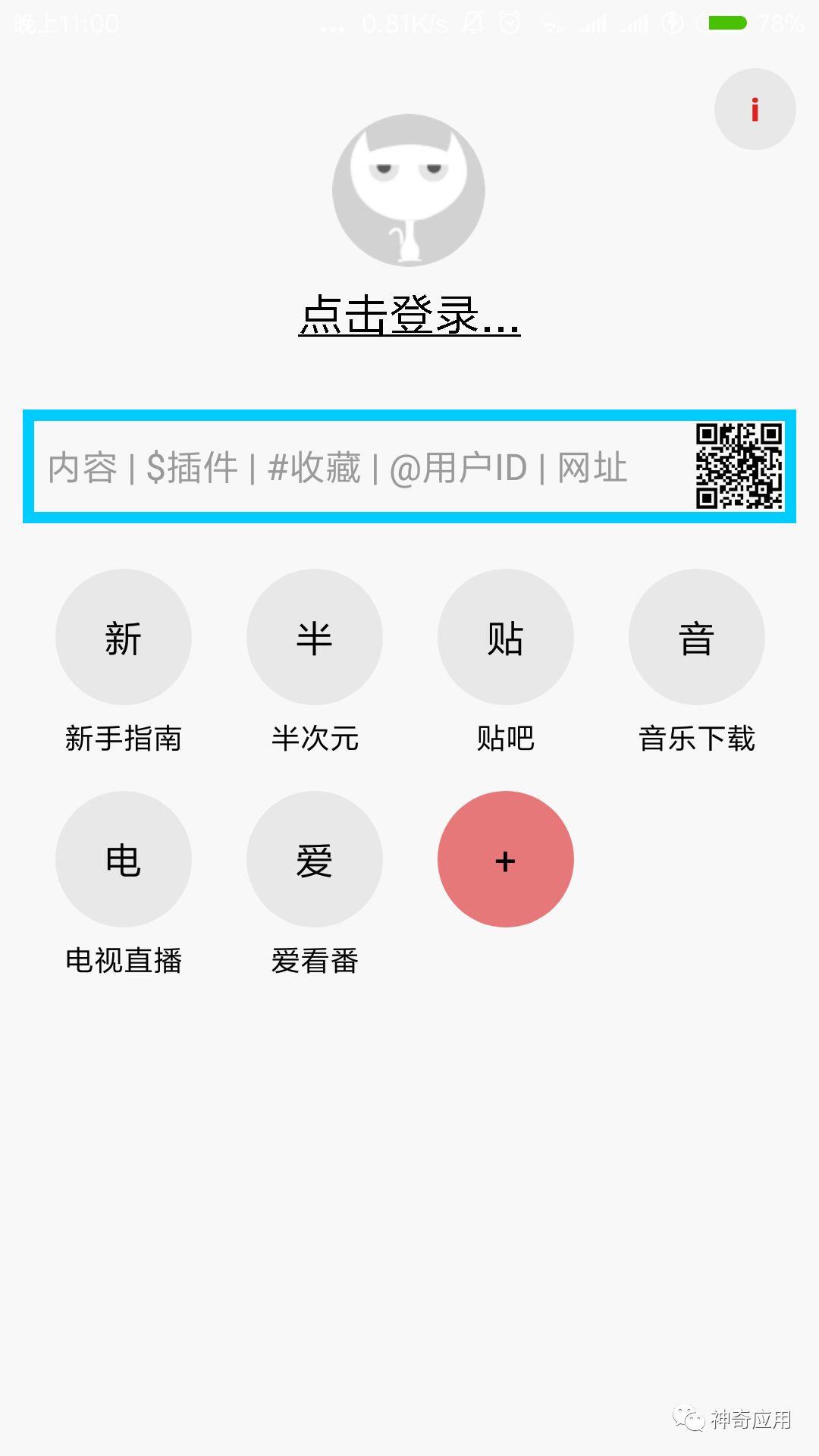Image resolution: width=819 pixels, height=1456 pixels.
Task: Open the info button
Action: pyautogui.click(x=755, y=110)
